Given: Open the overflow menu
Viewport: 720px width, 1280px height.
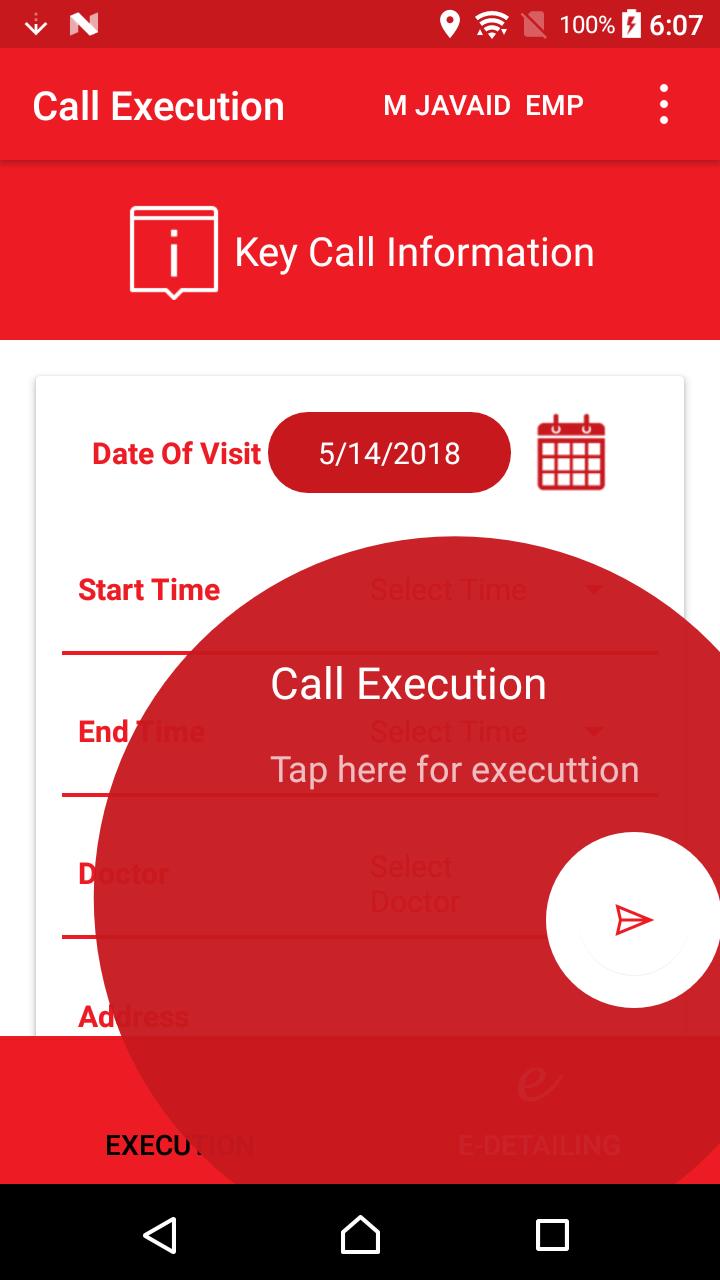Looking at the screenshot, I should coord(663,105).
